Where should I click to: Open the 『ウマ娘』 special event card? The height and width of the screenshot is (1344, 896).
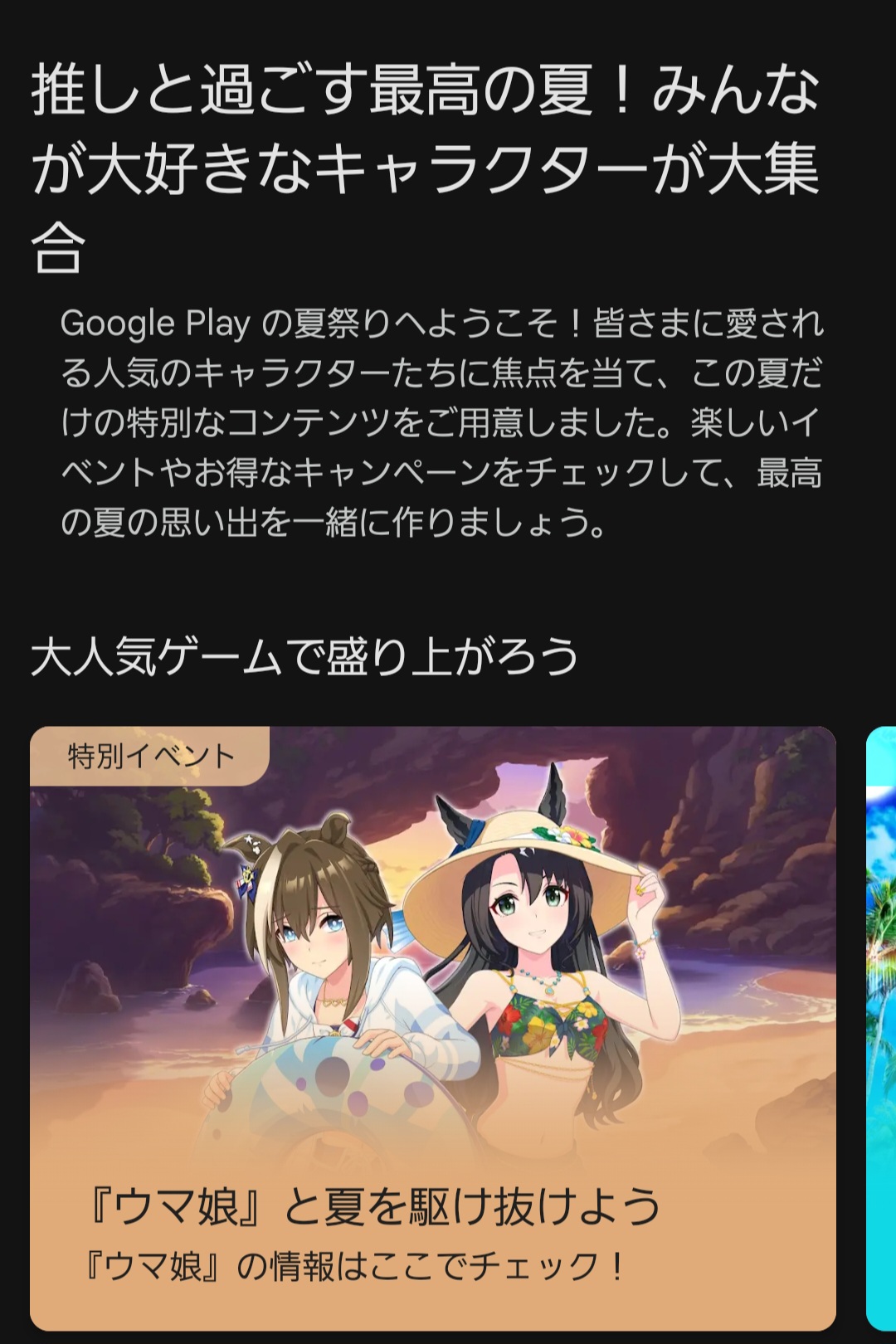tap(432, 1029)
